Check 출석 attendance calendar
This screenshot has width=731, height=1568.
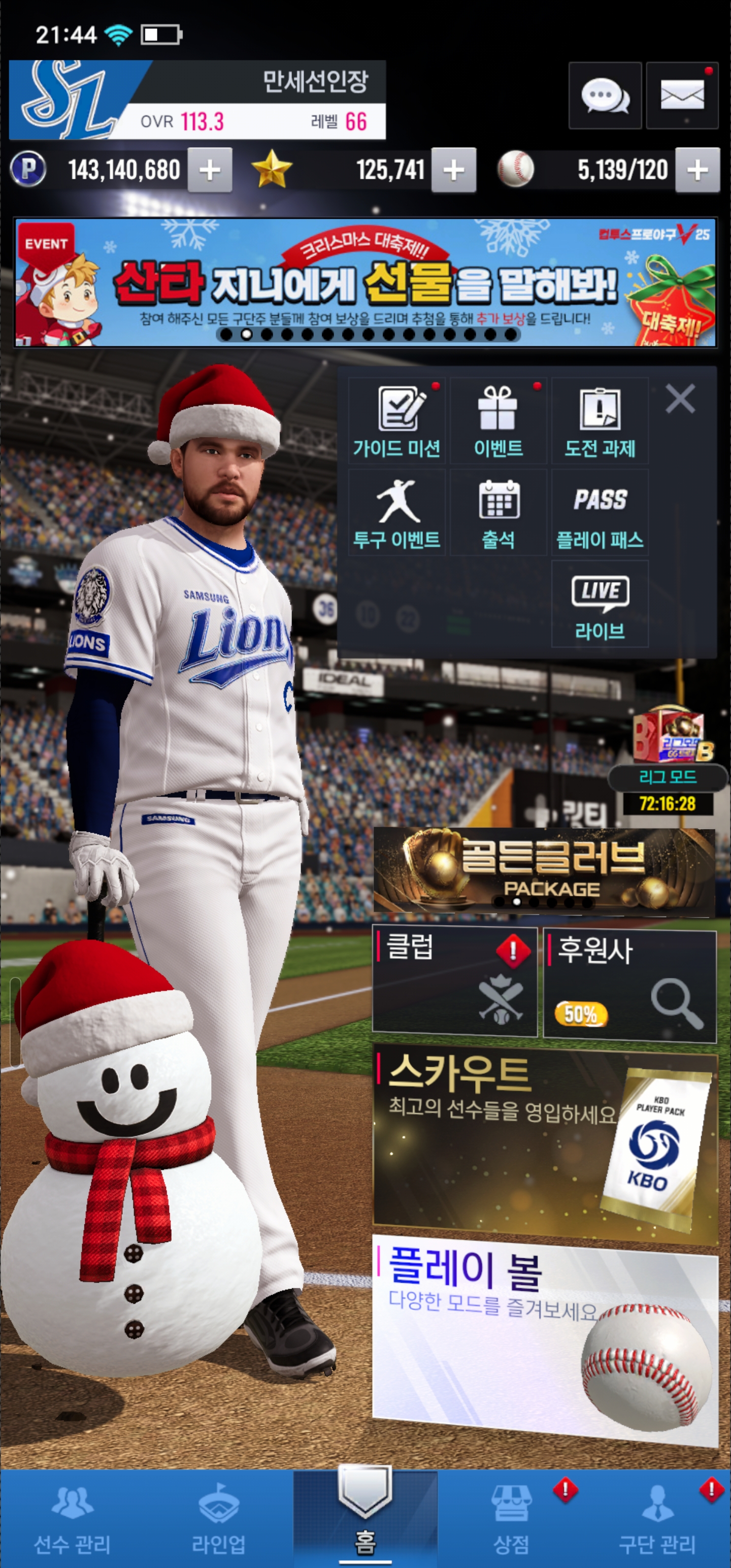[498, 512]
